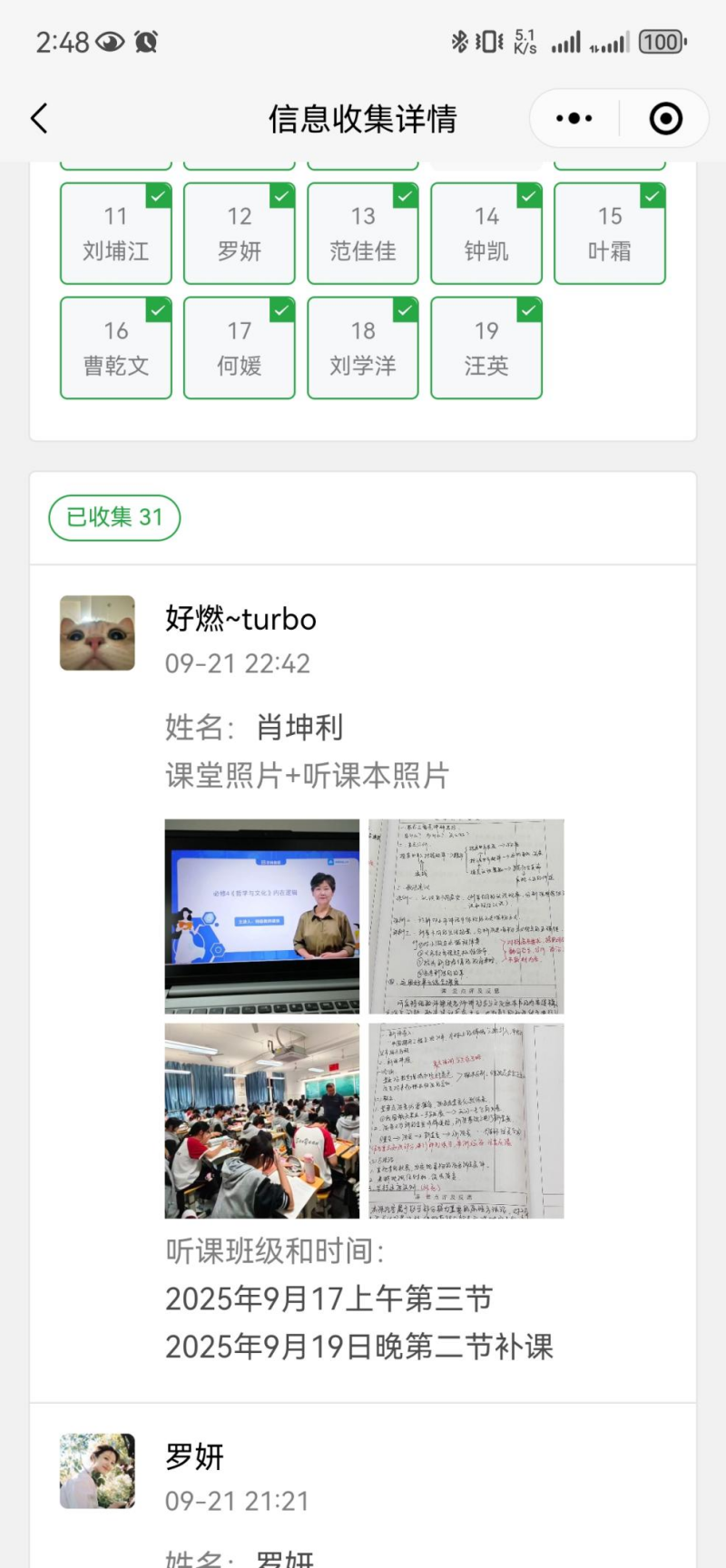
Task: Open 罗妍's profile avatar
Action: 97,1471
